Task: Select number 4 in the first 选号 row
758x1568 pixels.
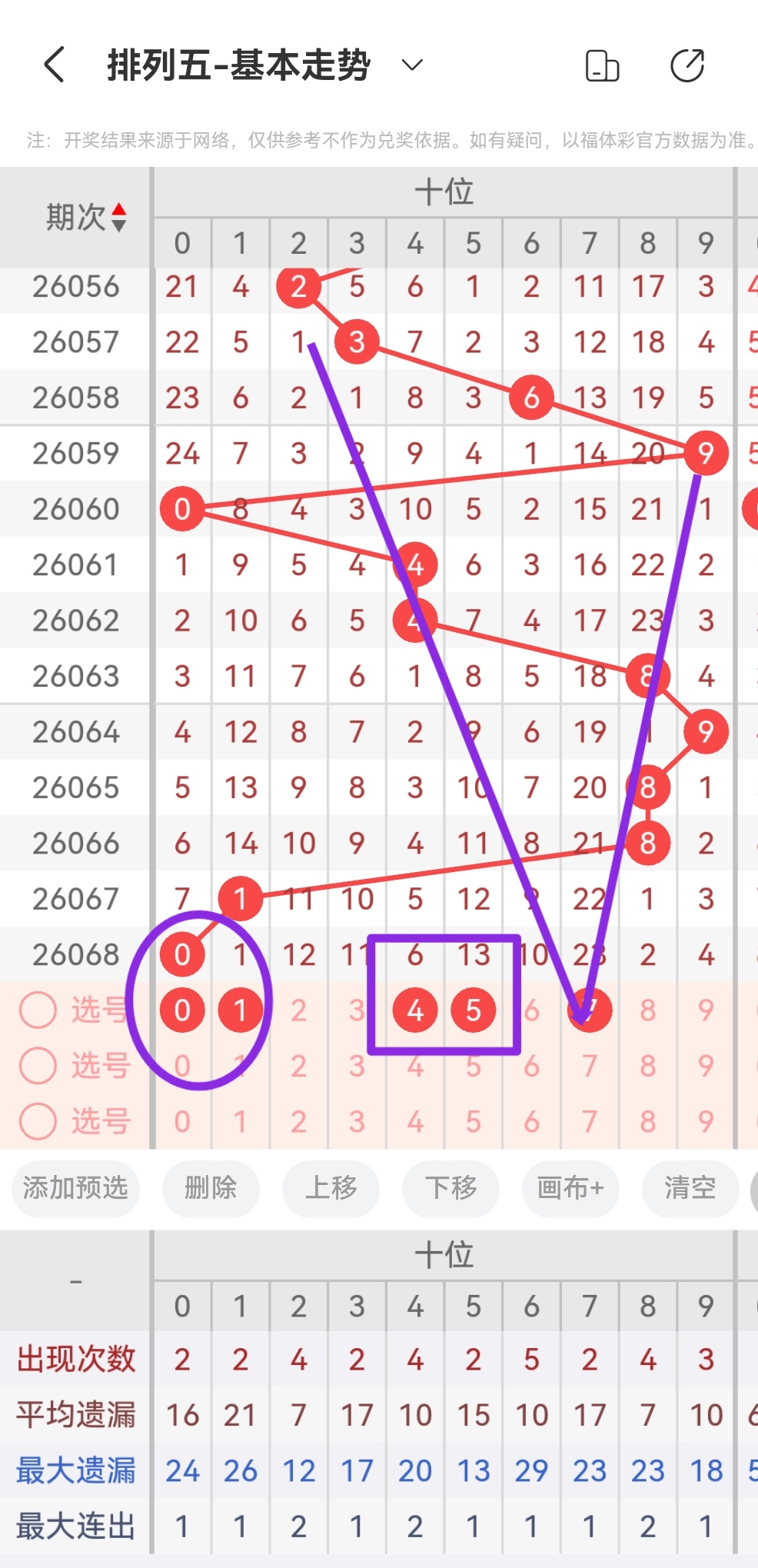Action: click(x=415, y=1010)
